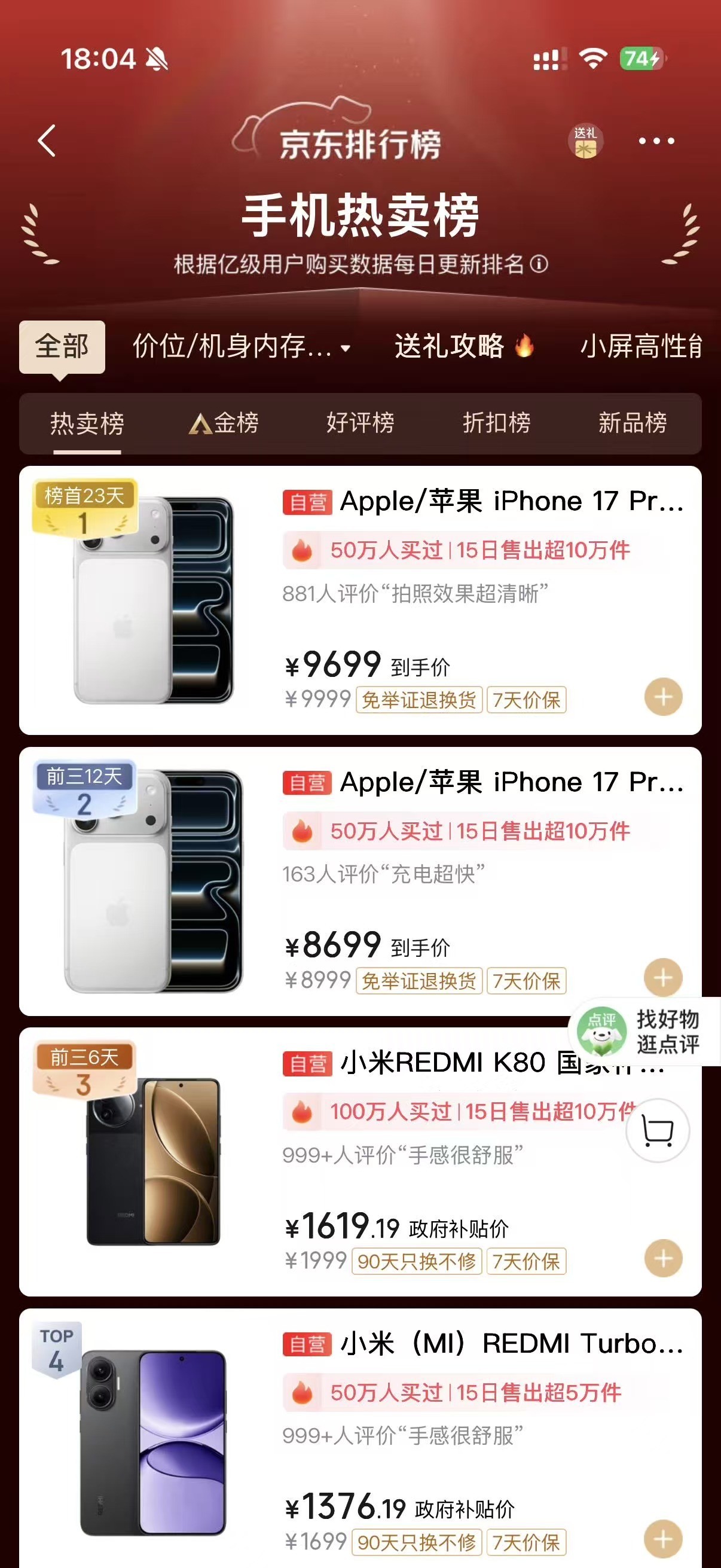Show the ranking rules info icon
The height and width of the screenshot is (1568, 721).
point(539,264)
